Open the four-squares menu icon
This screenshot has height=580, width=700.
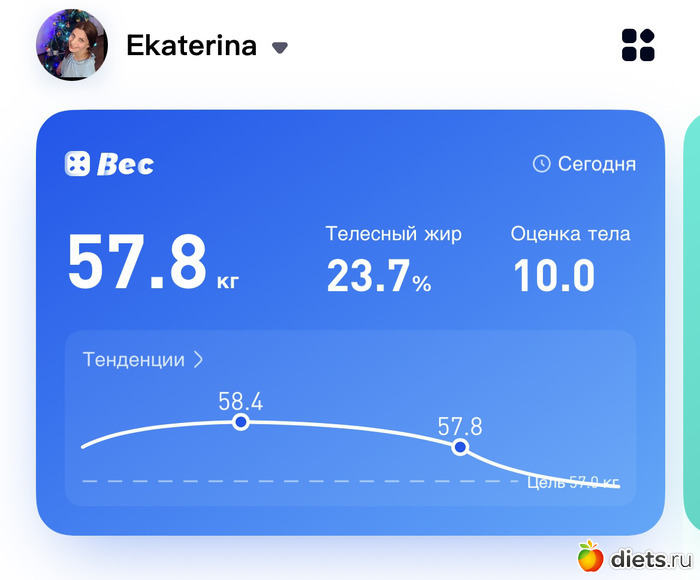638,45
